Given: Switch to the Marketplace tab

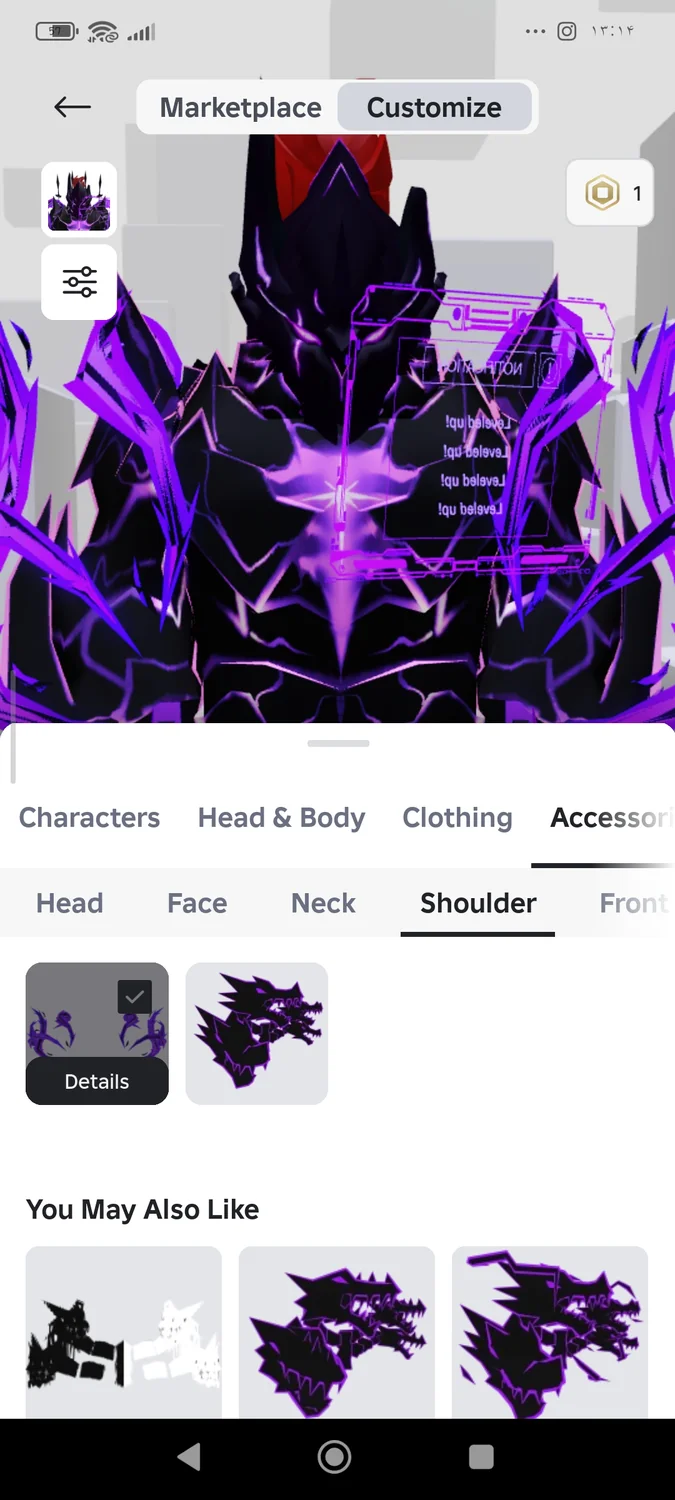Looking at the screenshot, I should [240, 107].
